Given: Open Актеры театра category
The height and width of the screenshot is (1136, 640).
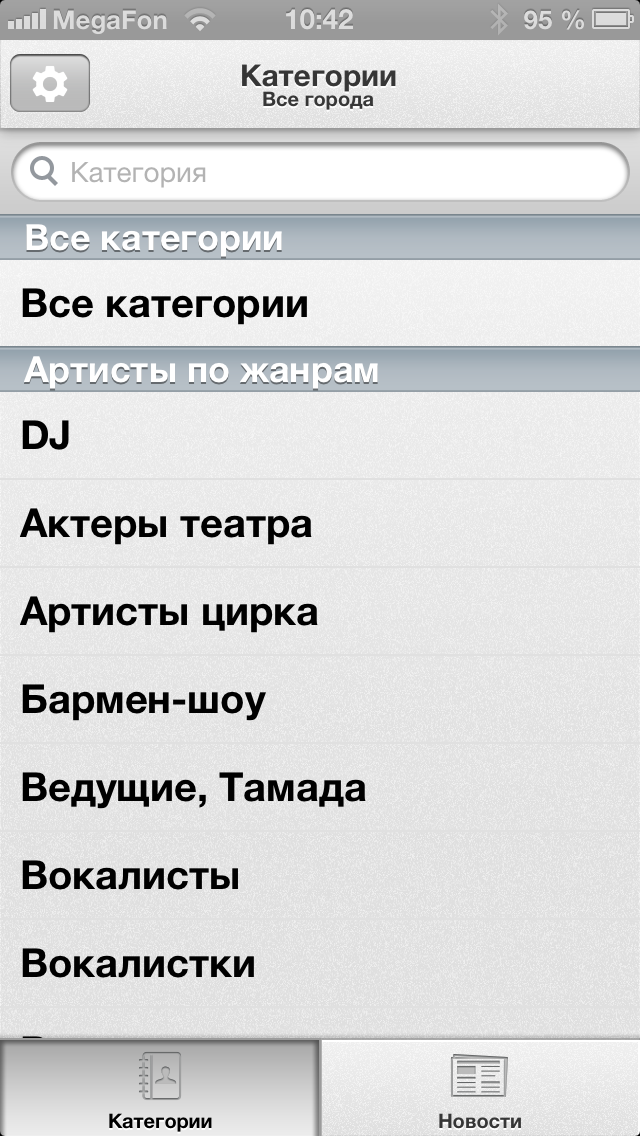Looking at the screenshot, I should pyautogui.click(x=320, y=524).
